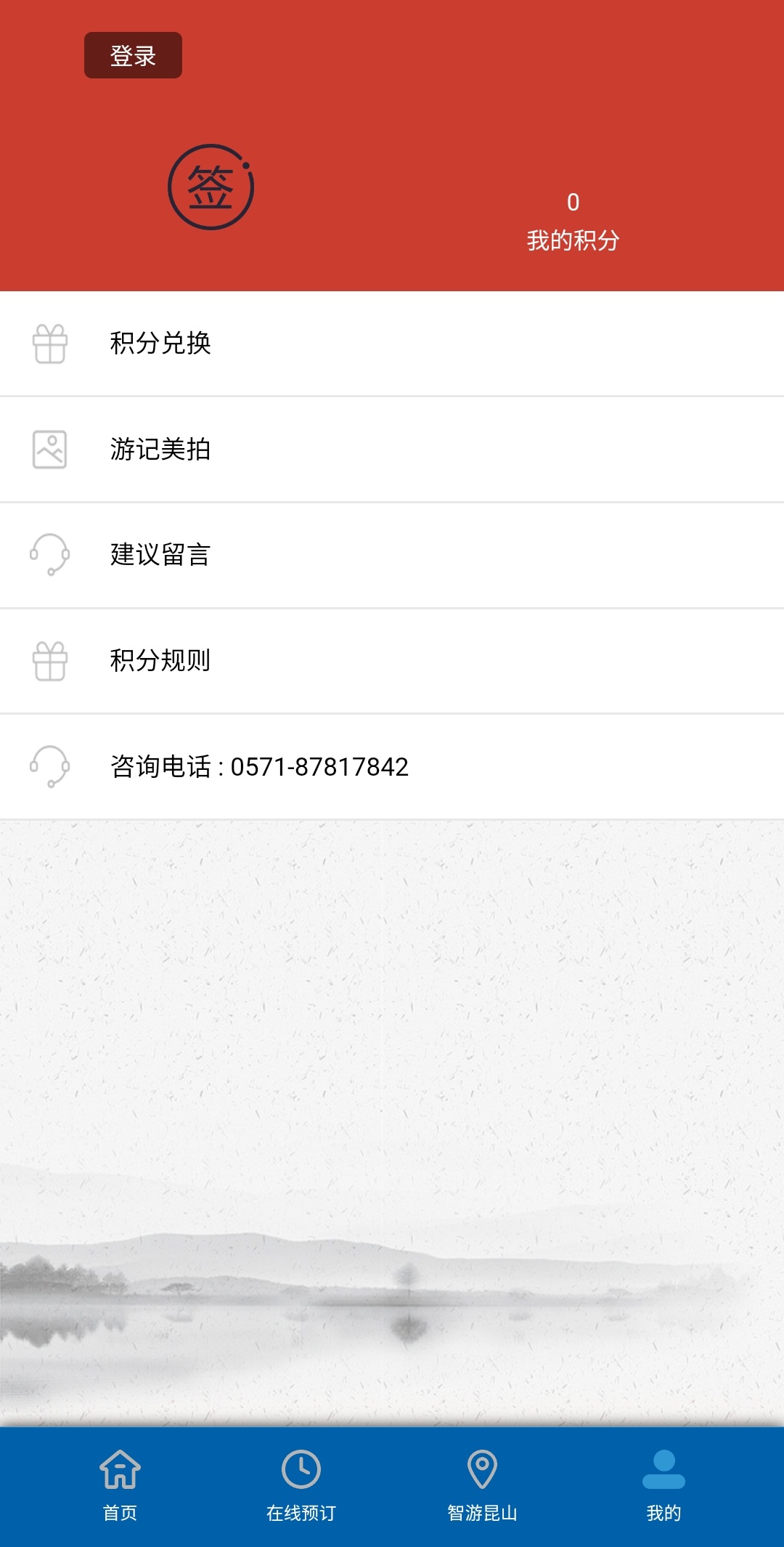Tap the photo icon next to 游记美拍
Viewport: 784px width, 1547px height.
point(49,450)
